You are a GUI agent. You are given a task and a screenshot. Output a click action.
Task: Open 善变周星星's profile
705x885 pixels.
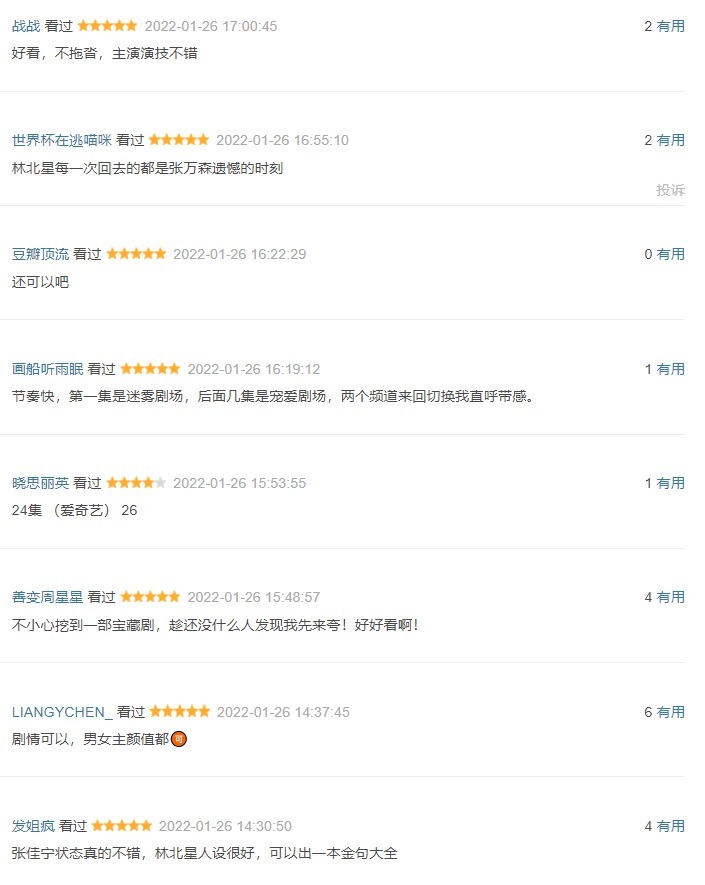pos(47,597)
